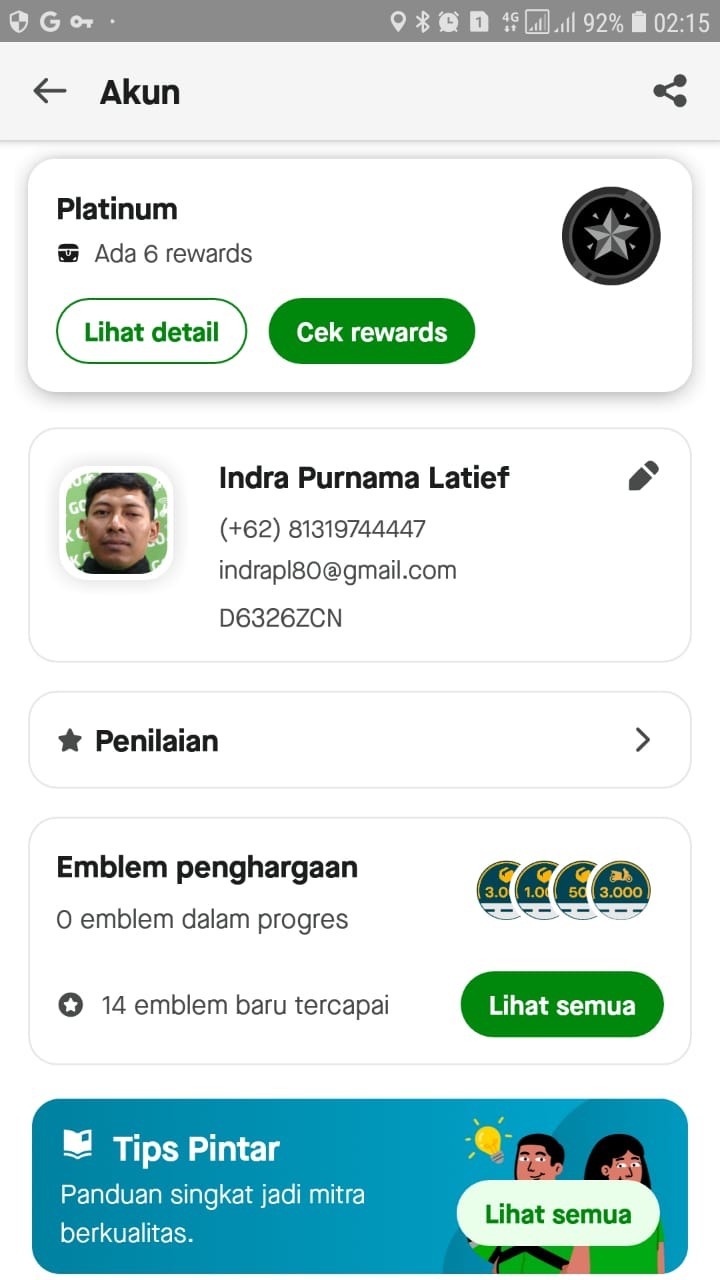Tap the Lihat detail button
The image size is (720, 1280).
151,332
